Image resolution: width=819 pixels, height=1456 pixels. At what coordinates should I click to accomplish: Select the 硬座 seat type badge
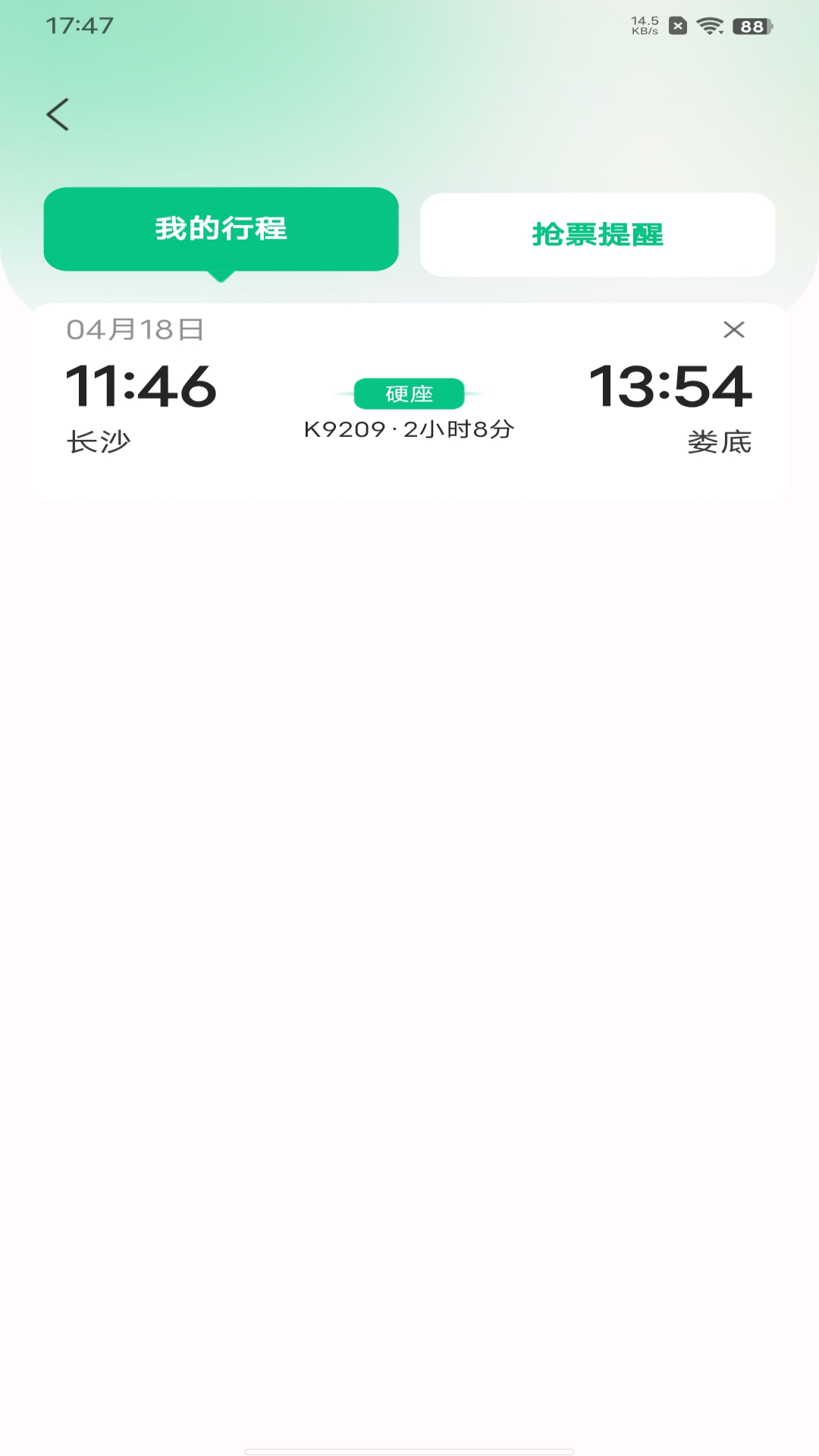click(x=409, y=393)
